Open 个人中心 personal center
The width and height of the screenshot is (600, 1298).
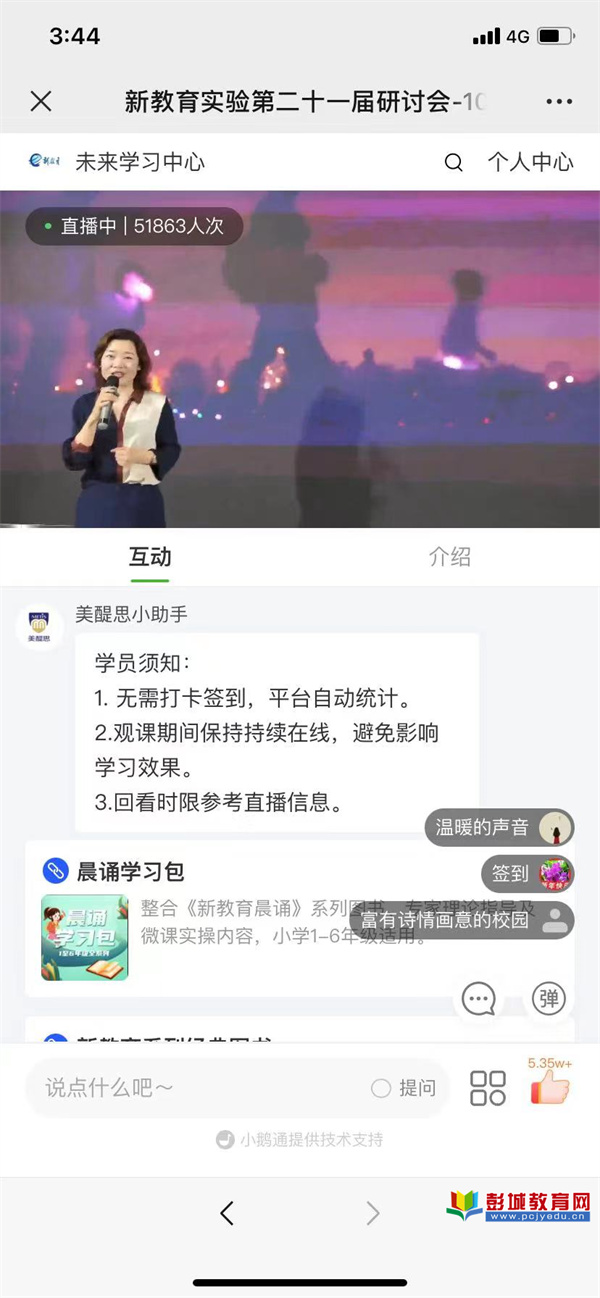(530, 162)
